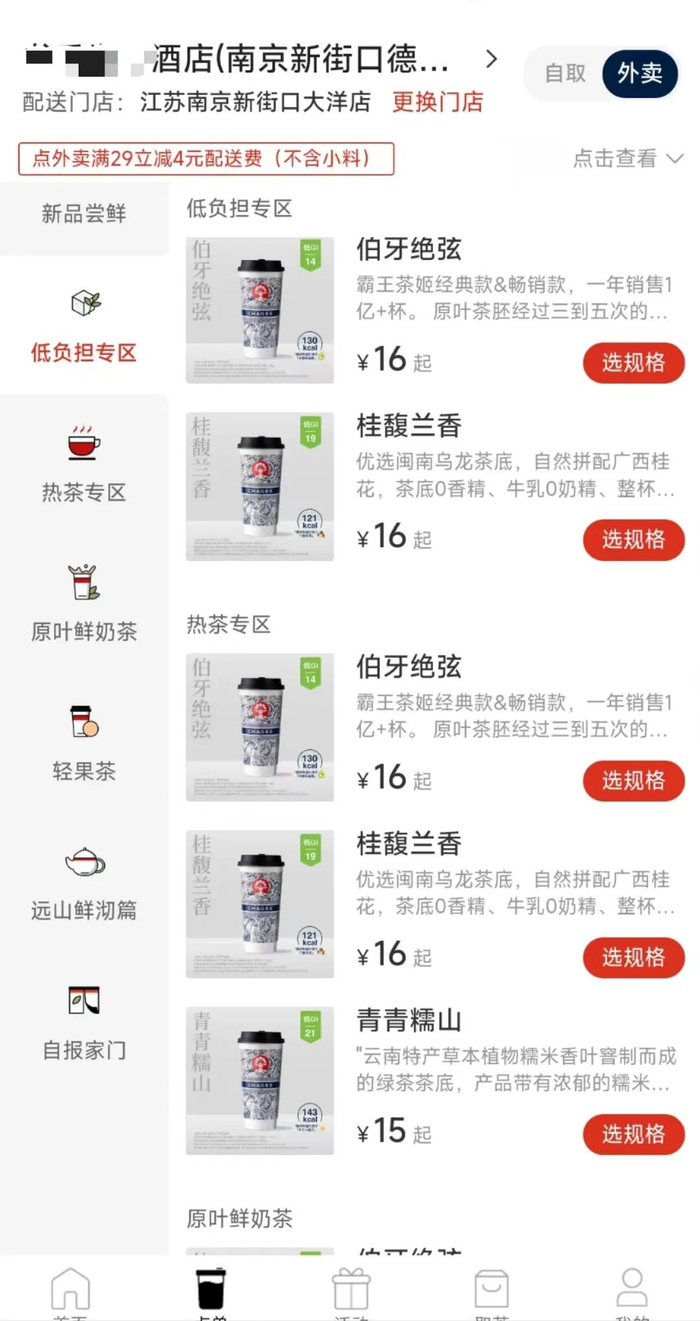
Task: View 桂馥兰香 product image in 低负担专区
Action: (x=260, y=486)
